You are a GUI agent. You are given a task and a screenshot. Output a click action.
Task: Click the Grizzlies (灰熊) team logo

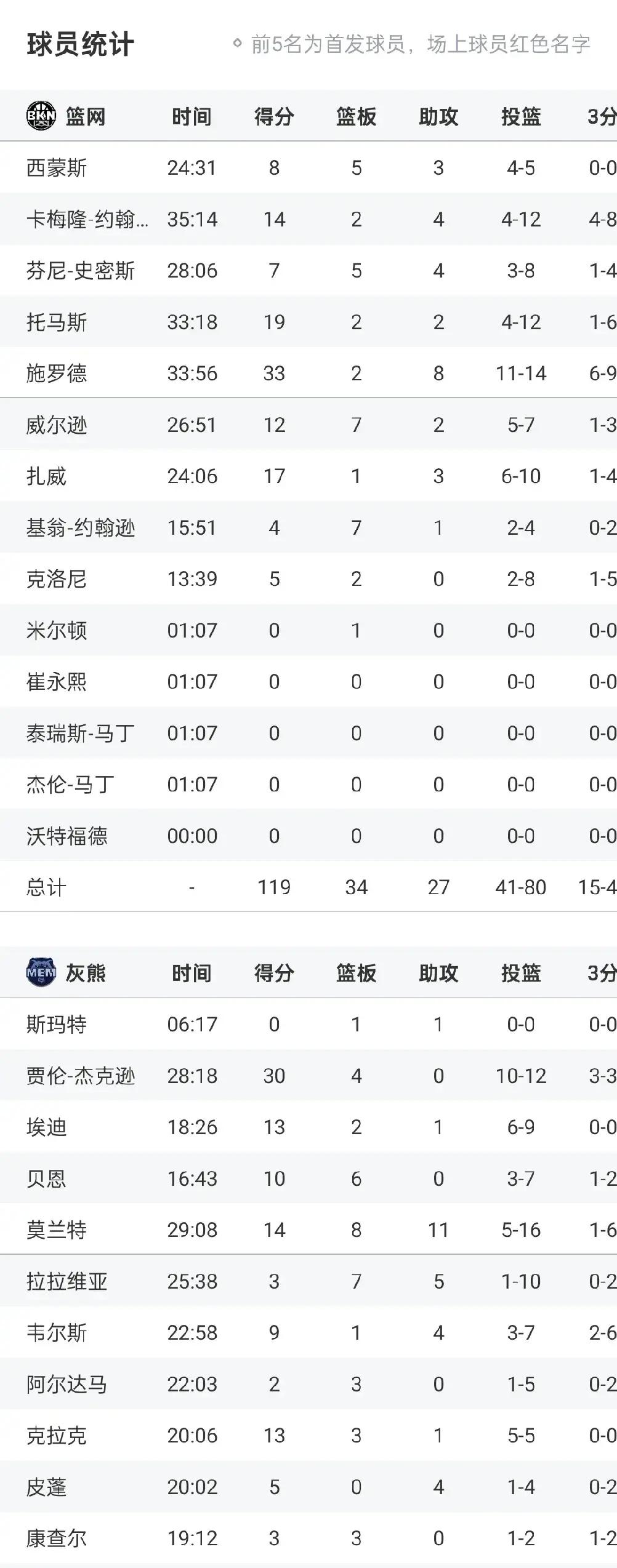coord(41,972)
